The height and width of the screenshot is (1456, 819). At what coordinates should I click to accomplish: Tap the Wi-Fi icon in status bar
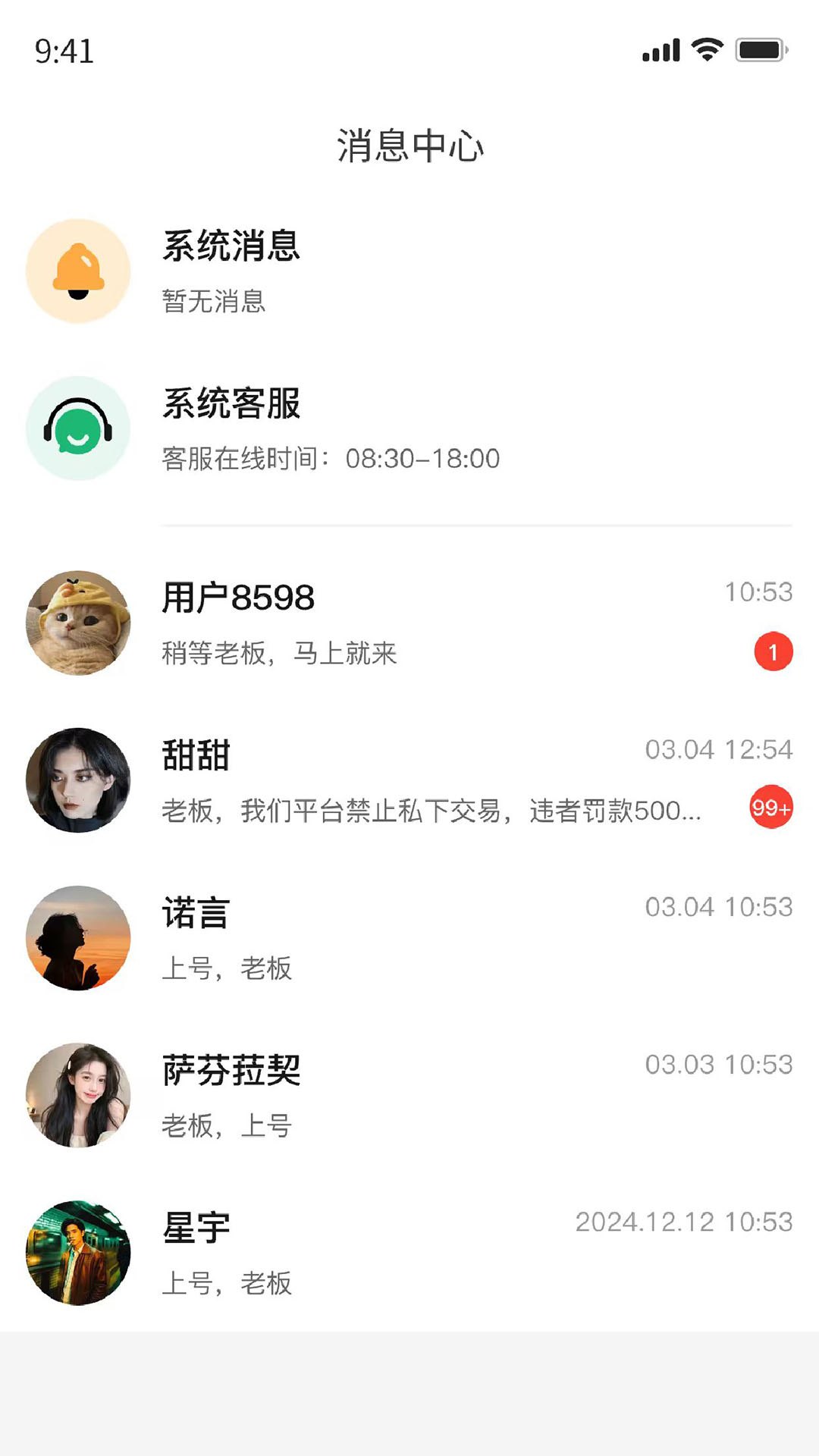pos(704,48)
